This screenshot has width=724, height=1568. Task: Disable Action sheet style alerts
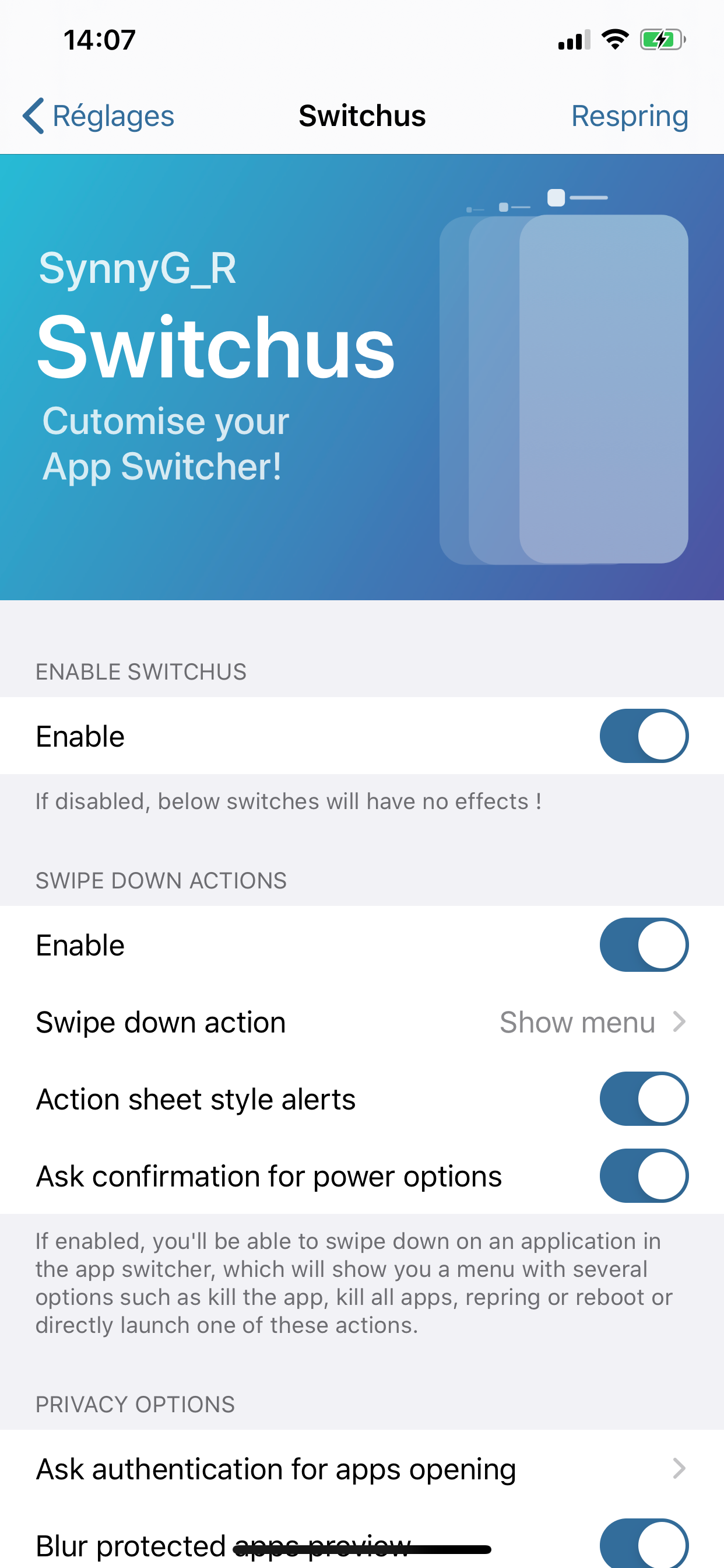click(x=644, y=1098)
